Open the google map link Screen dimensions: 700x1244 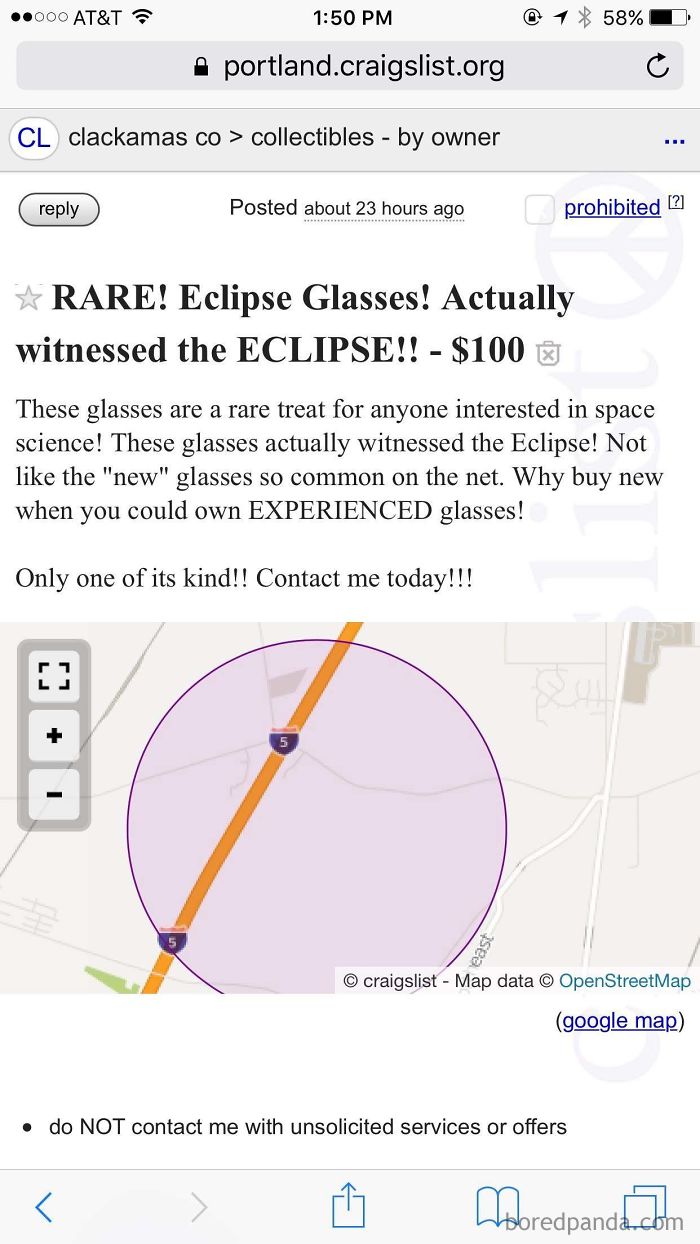pyautogui.click(x=619, y=1021)
